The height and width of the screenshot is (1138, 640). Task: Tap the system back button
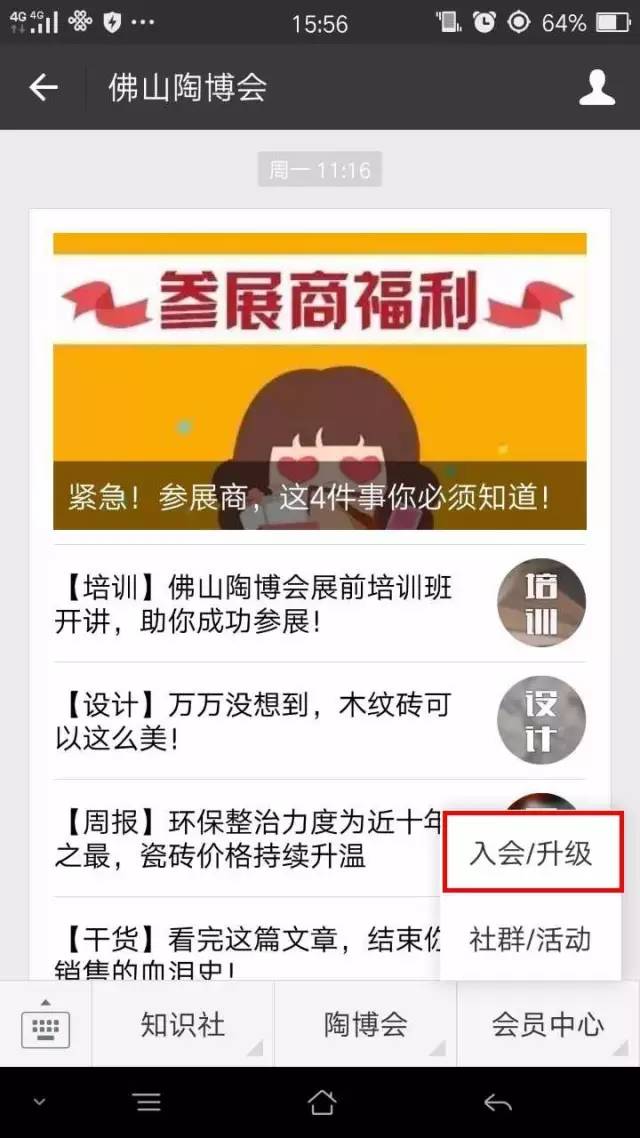pos(497,1102)
